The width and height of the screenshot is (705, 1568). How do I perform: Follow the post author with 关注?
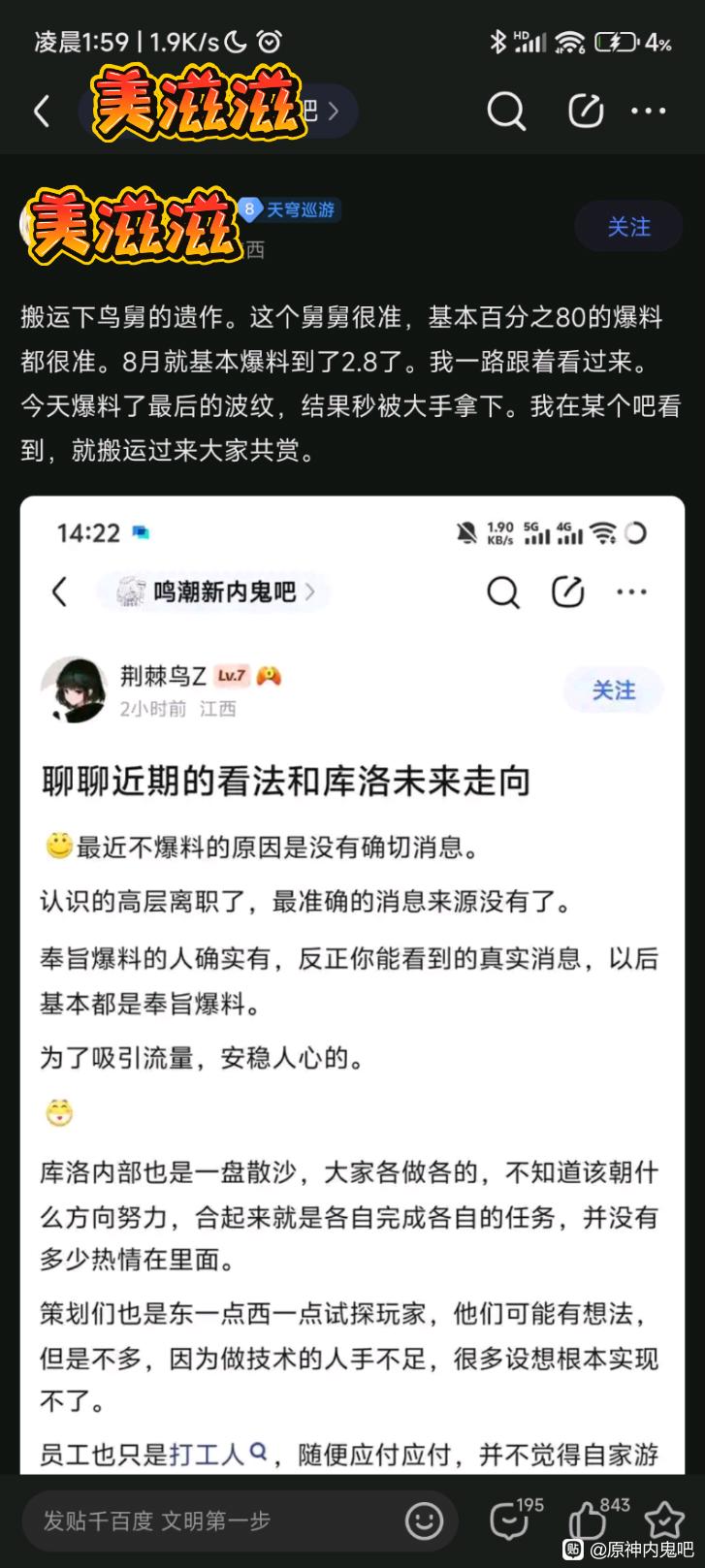(x=628, y=227)
